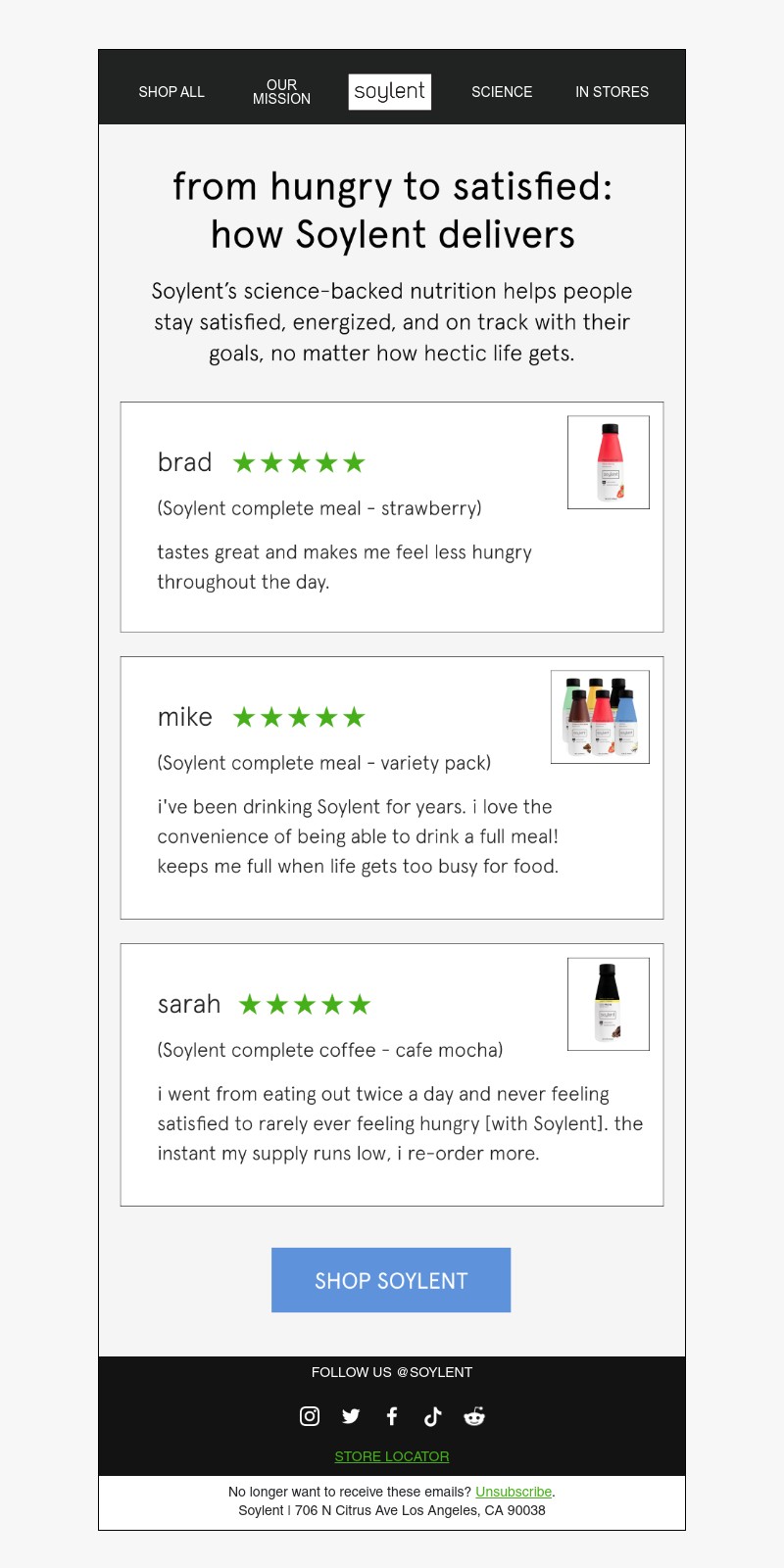Open Soylent's Twitter profile

tap(351, 1416)
